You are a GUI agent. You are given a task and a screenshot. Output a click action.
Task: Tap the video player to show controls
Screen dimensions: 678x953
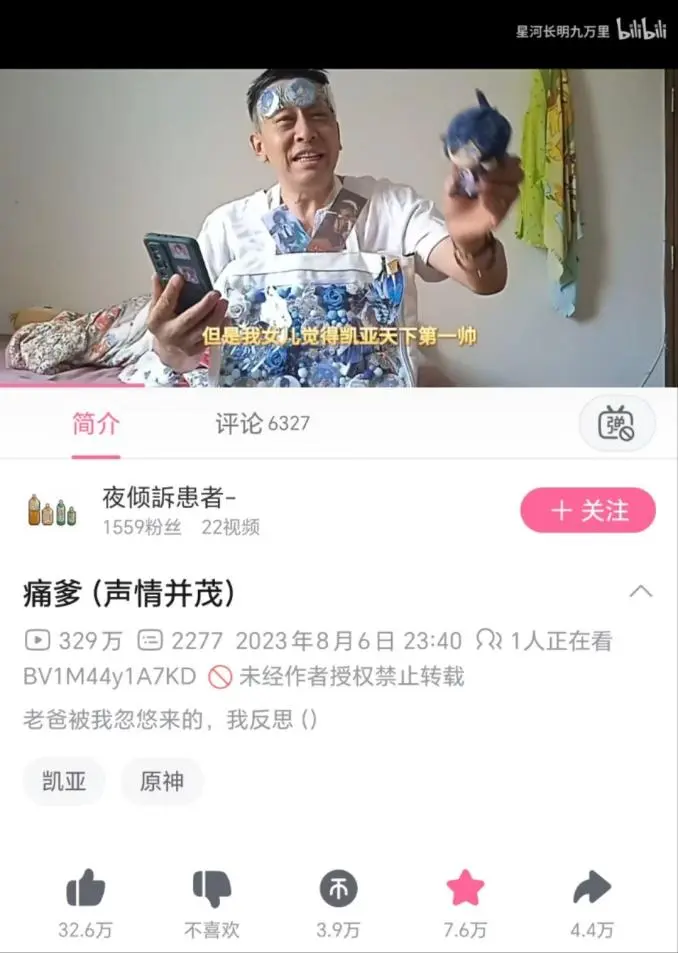(338, 228)
